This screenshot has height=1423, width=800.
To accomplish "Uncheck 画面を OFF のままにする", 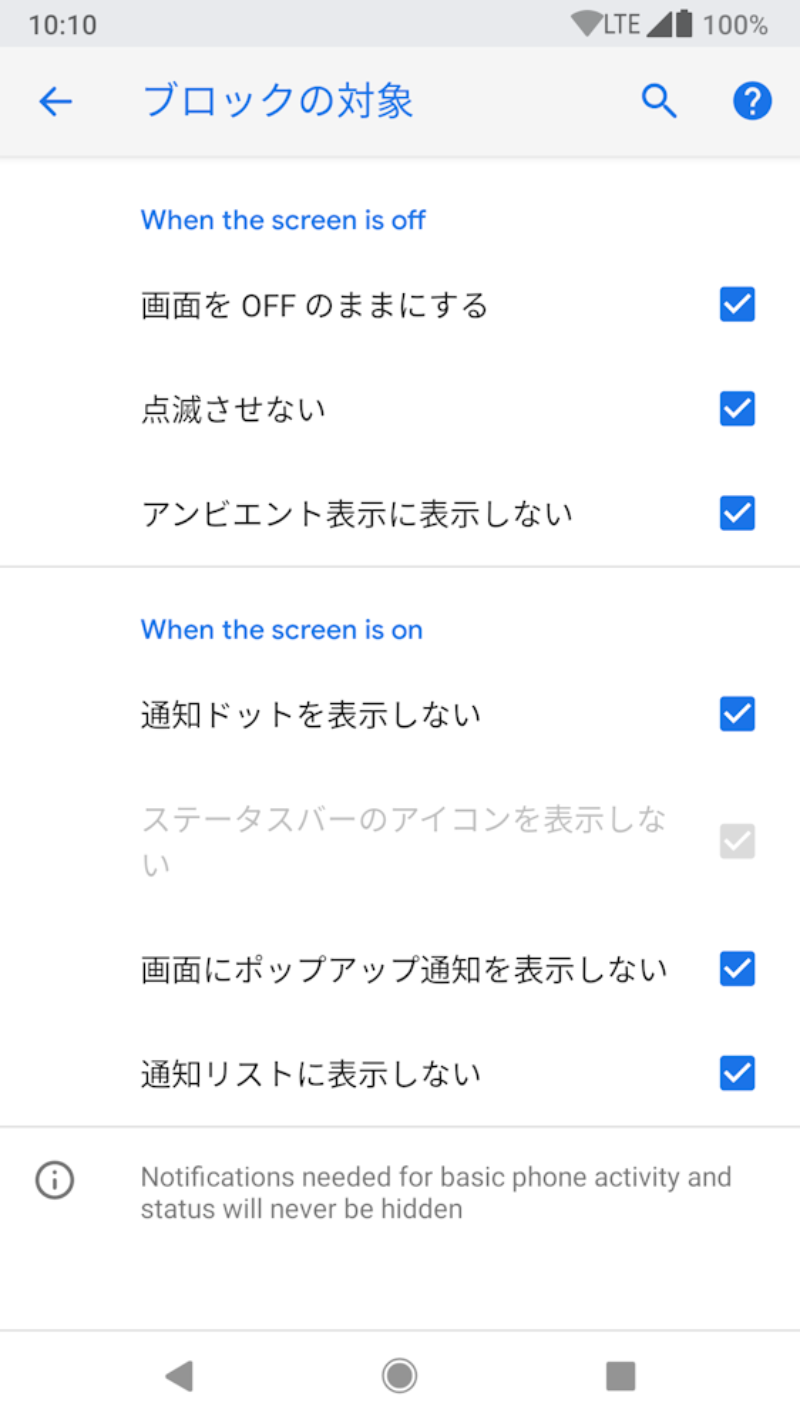I will coord(737,305).
